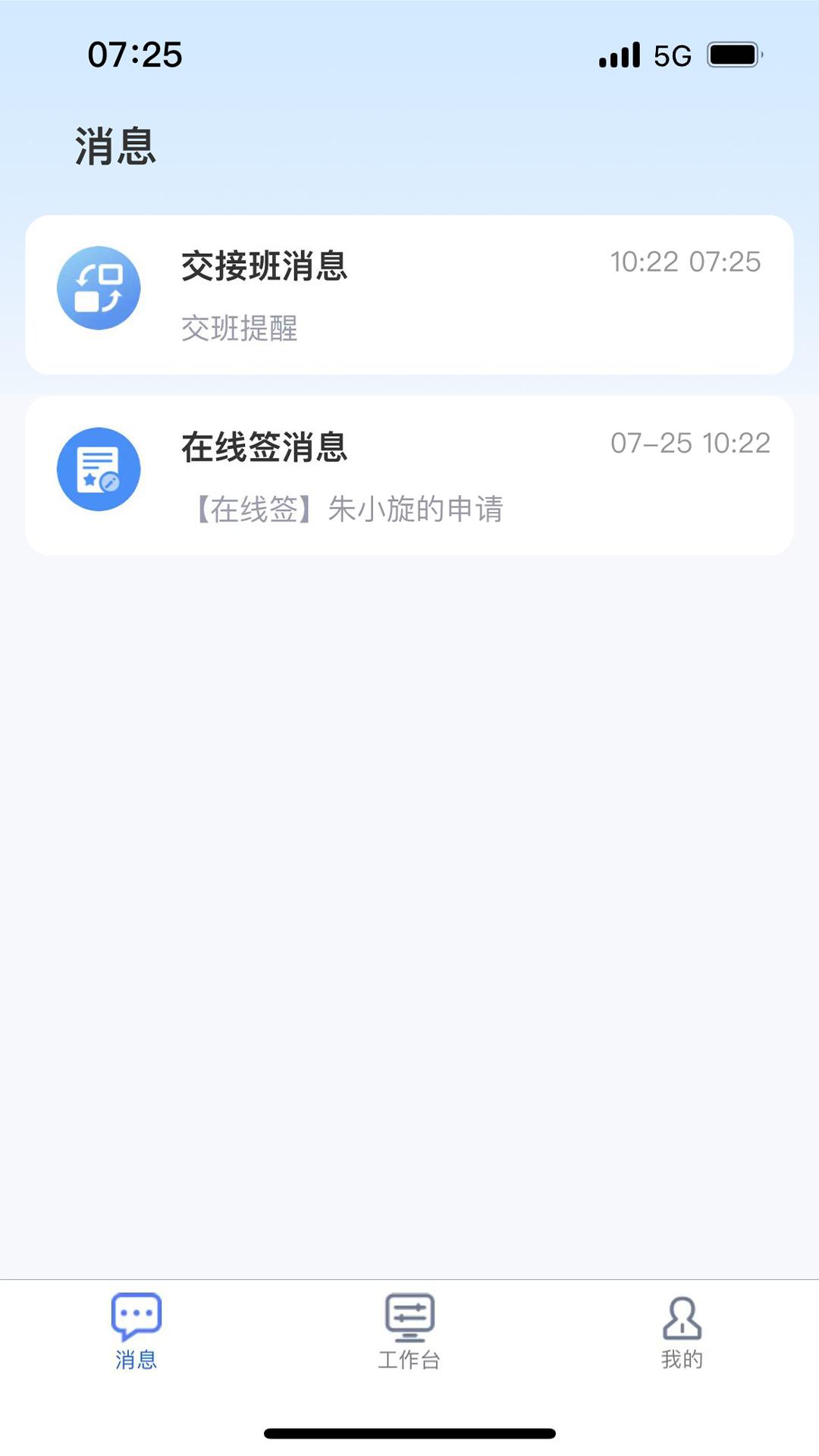Tap the shift handover (交接班) circular icon
The height and width of the screenshot is (1456, 819).
(99, 288)
